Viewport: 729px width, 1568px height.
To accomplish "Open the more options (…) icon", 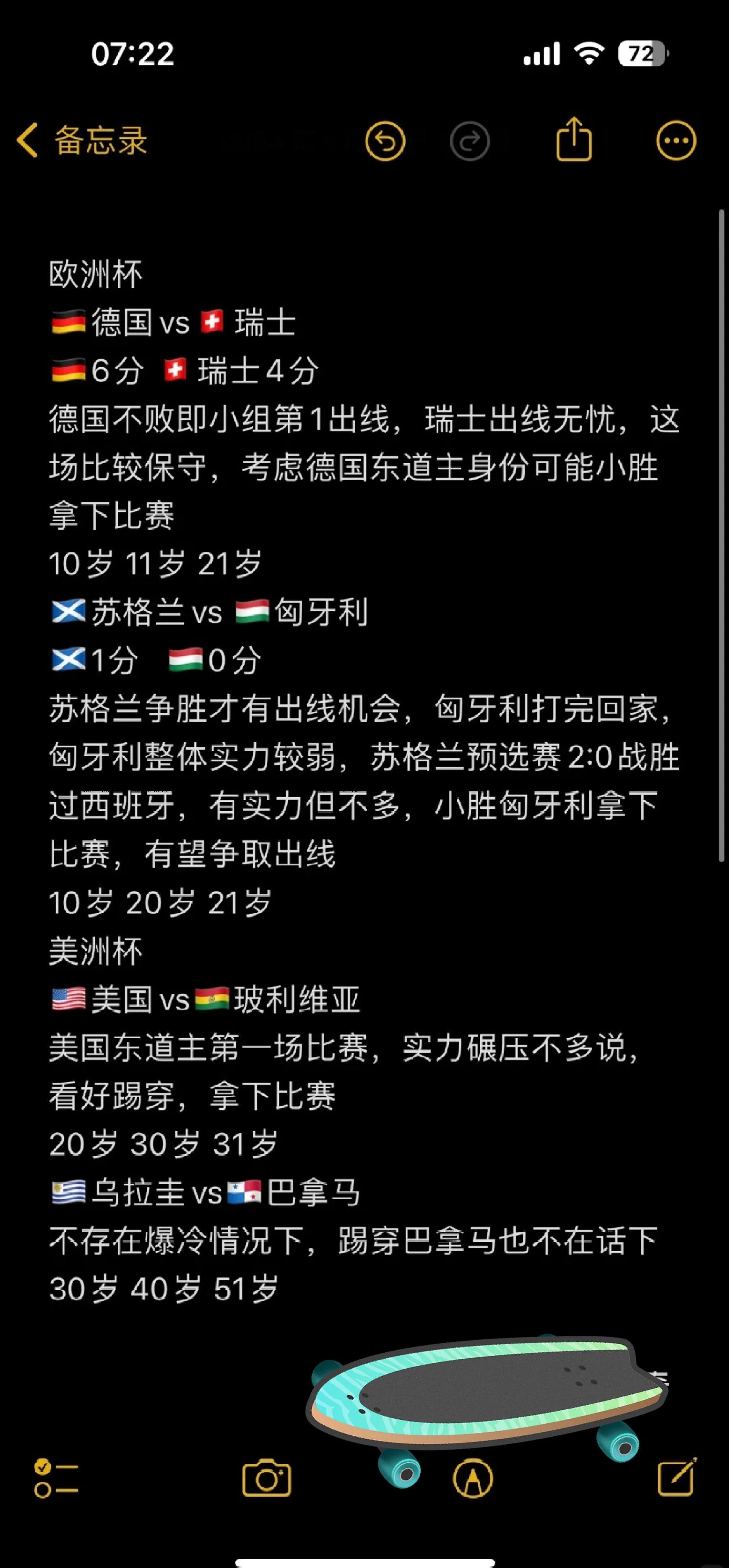I will pos(675,140).
